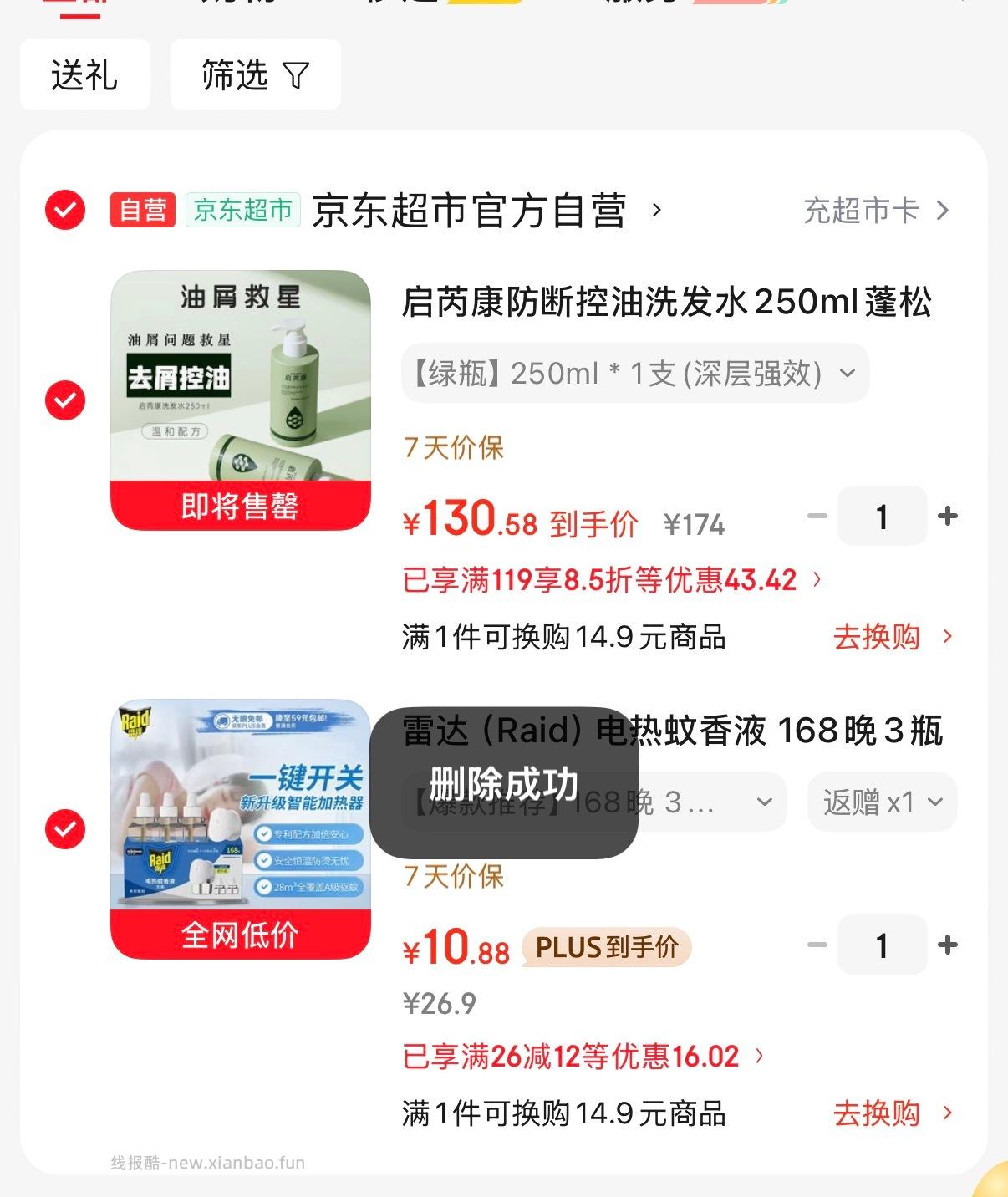Tap the arrow after 去换购 for shampoo

pyautogui.click(x=947, y=637)
